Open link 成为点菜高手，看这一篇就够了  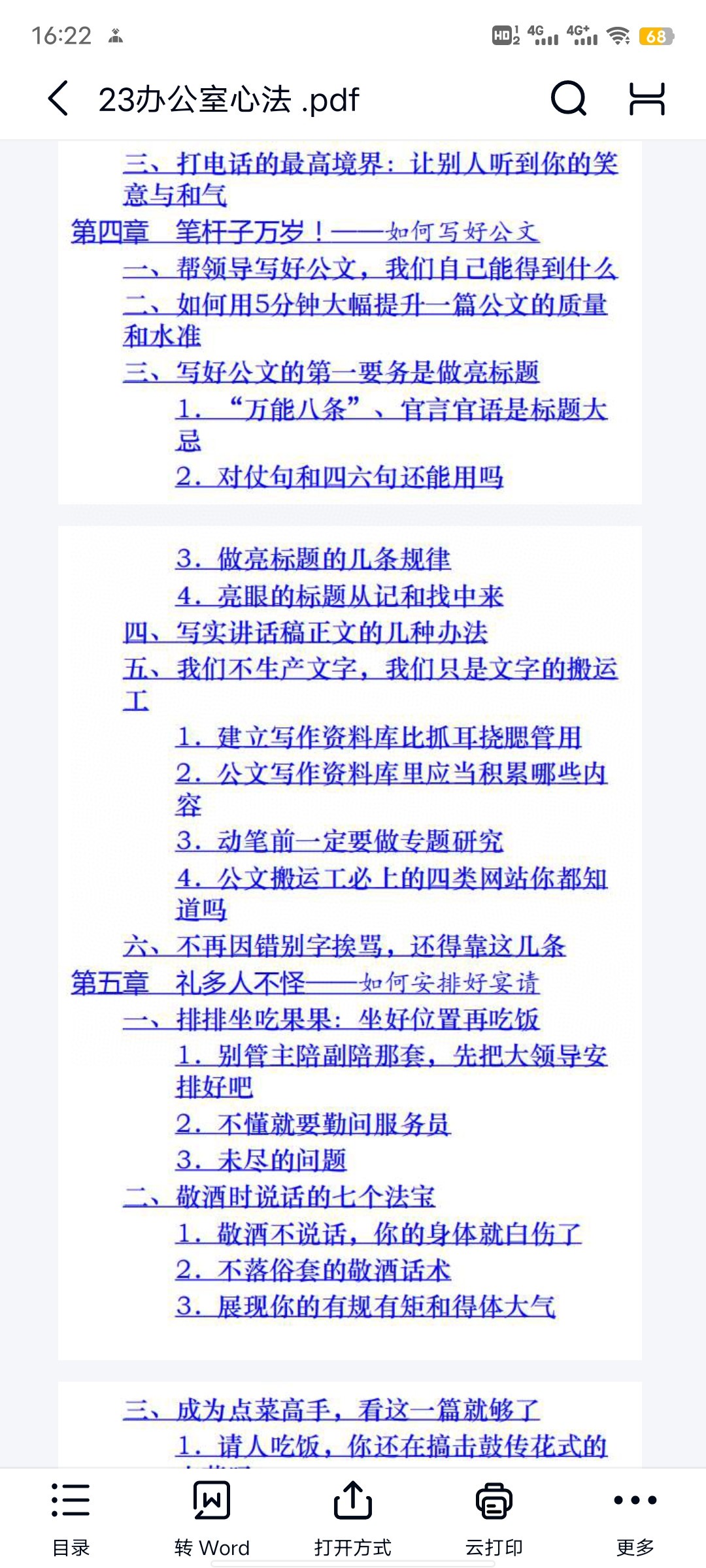click(x=331, y=1410)
